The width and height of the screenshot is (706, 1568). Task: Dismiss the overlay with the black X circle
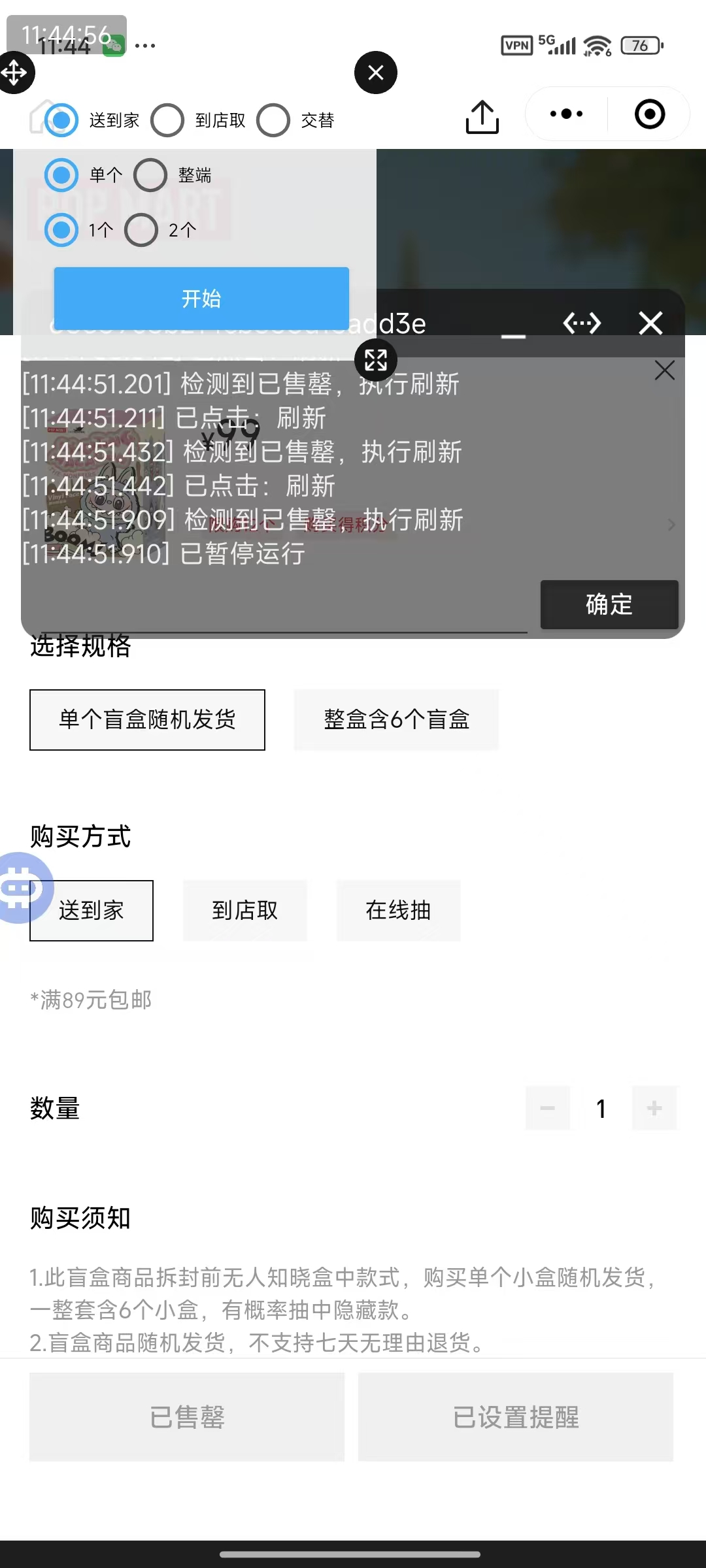click(376, 73)
